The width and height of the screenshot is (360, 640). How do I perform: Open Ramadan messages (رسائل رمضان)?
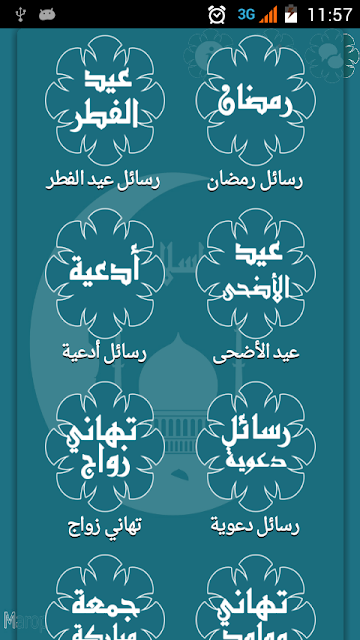pyautogui.click(x=256, y=100)
